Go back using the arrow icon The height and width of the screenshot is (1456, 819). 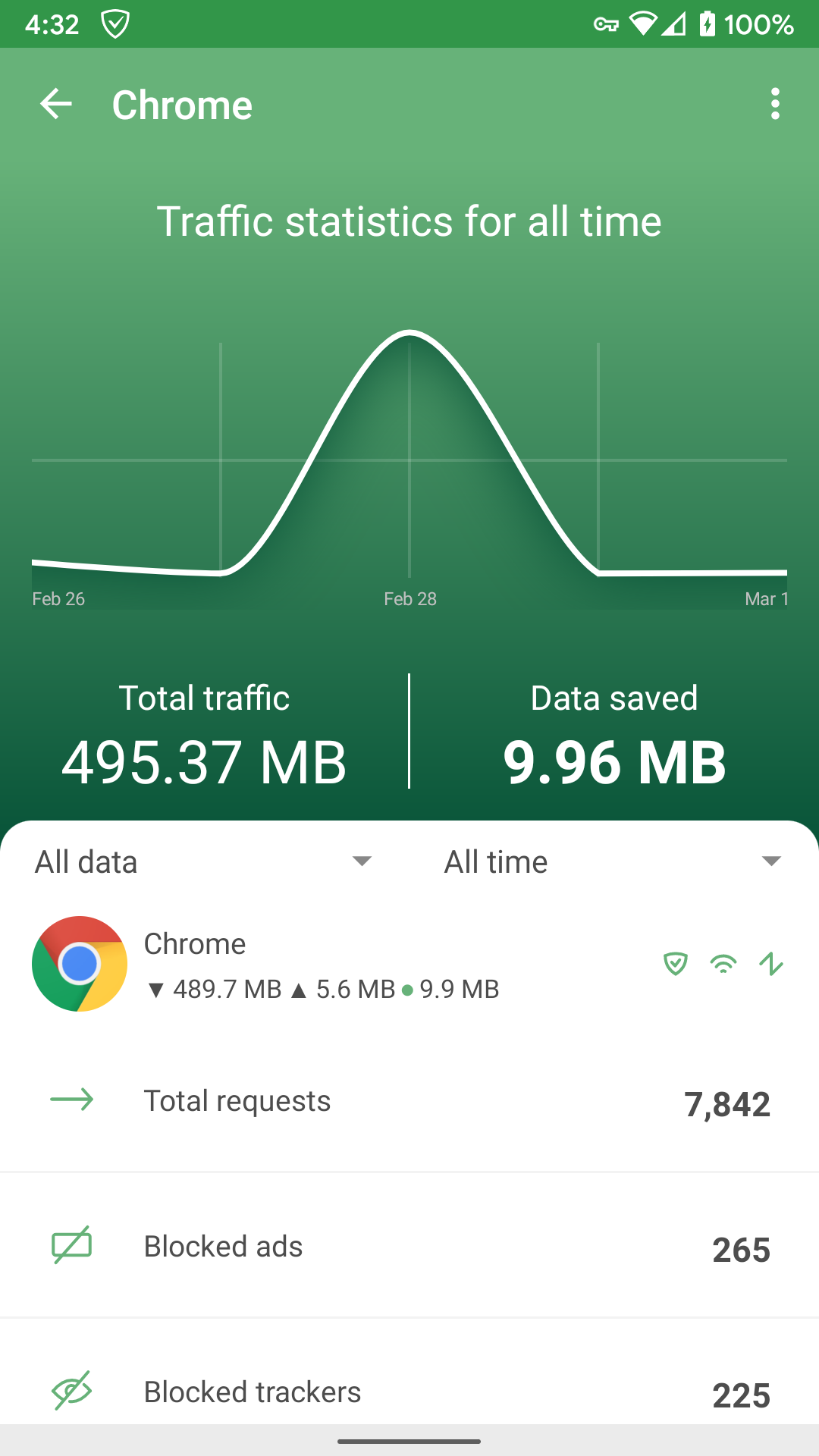(56, 104)
